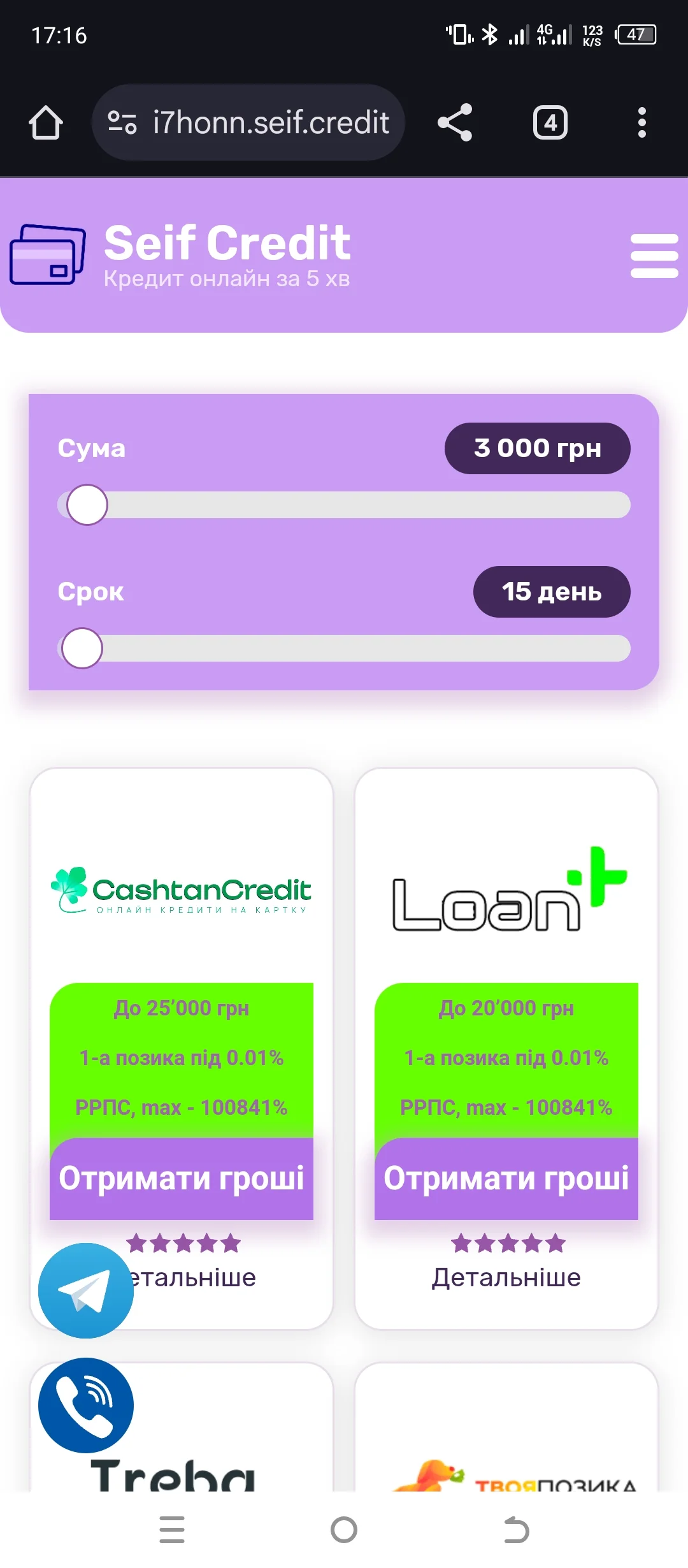Open the Твоя Позика offer card

click(506, 1466)
